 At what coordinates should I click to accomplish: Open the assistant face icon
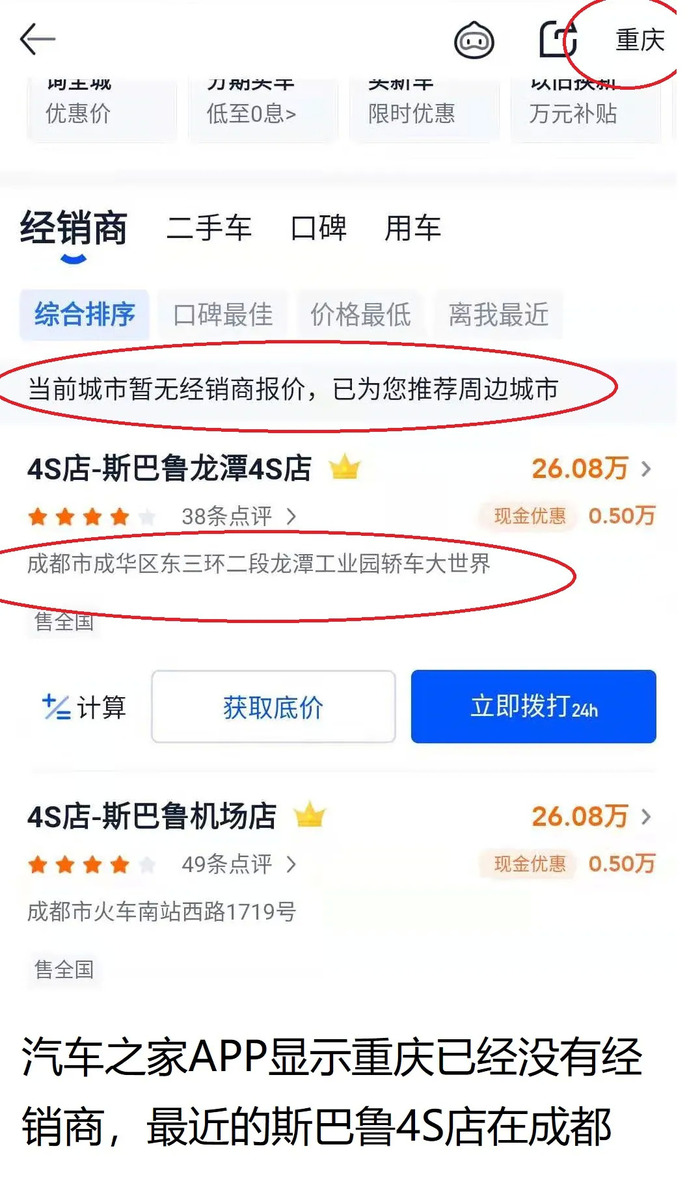point(474,40)
